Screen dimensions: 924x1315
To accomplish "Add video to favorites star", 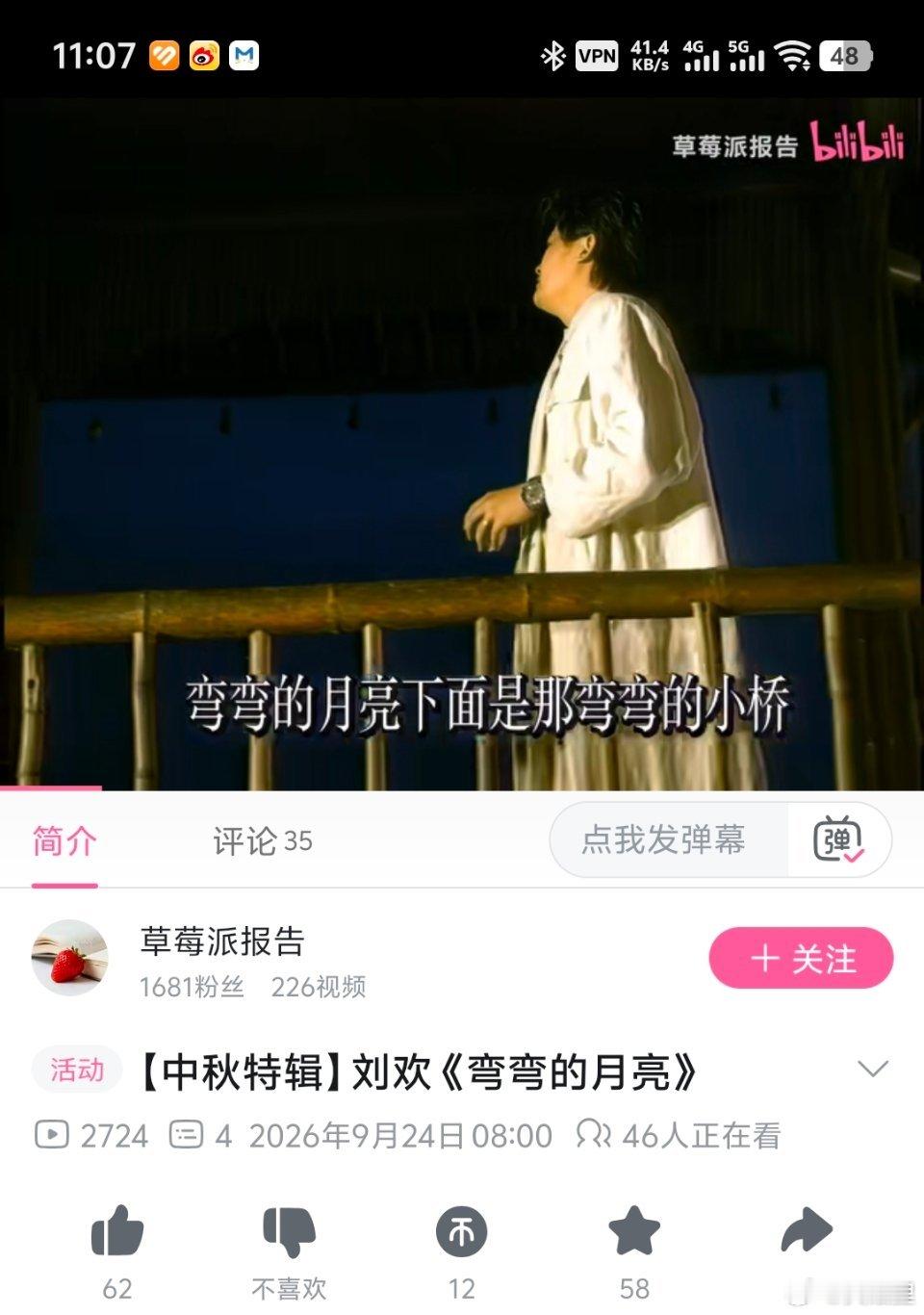I will (634, 1231).
